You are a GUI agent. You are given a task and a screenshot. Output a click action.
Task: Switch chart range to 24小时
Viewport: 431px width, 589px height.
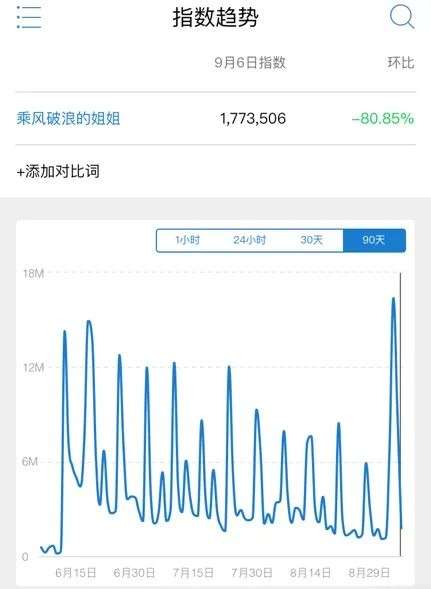point(250,240)
